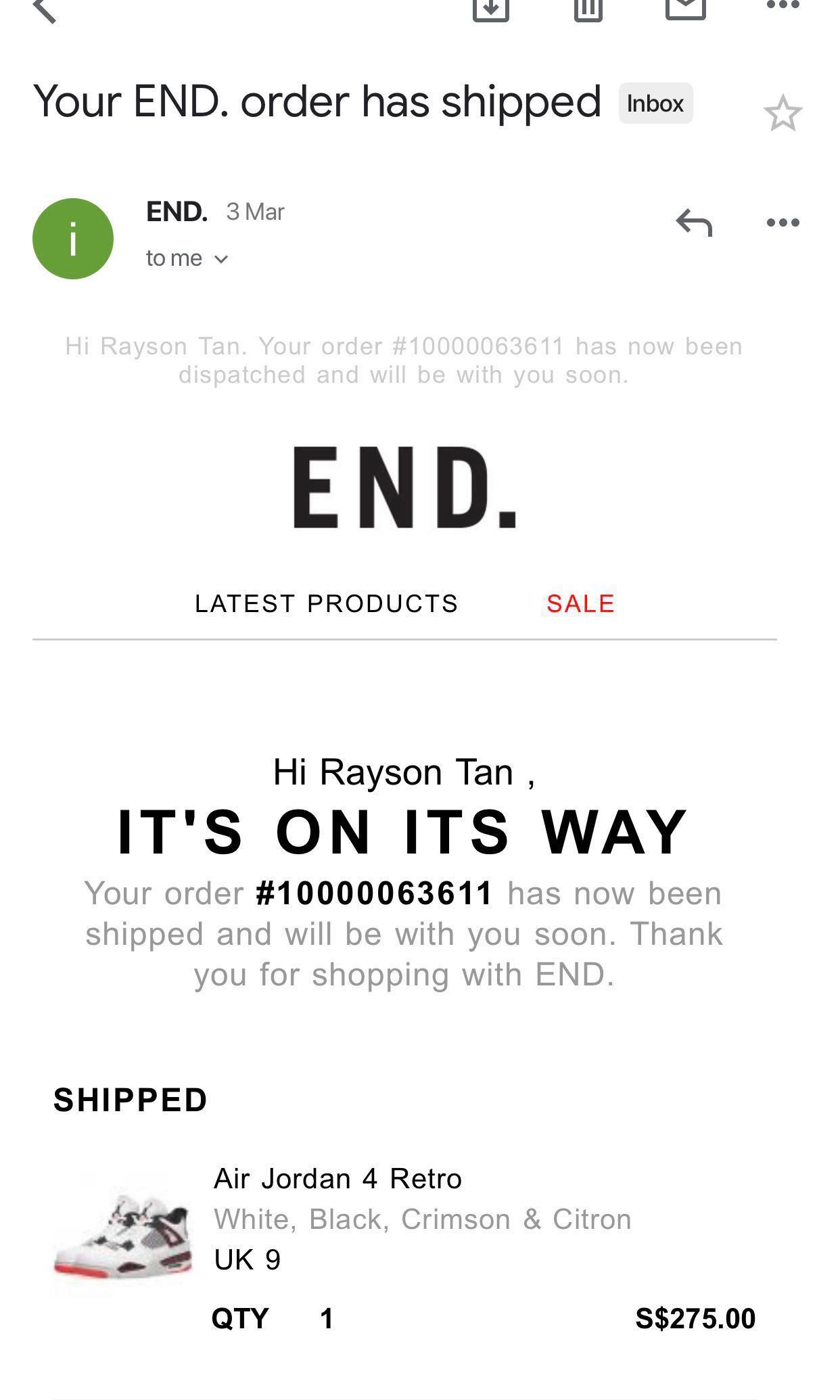
Task: Mark the email as unread
Action: pos(686,7)
